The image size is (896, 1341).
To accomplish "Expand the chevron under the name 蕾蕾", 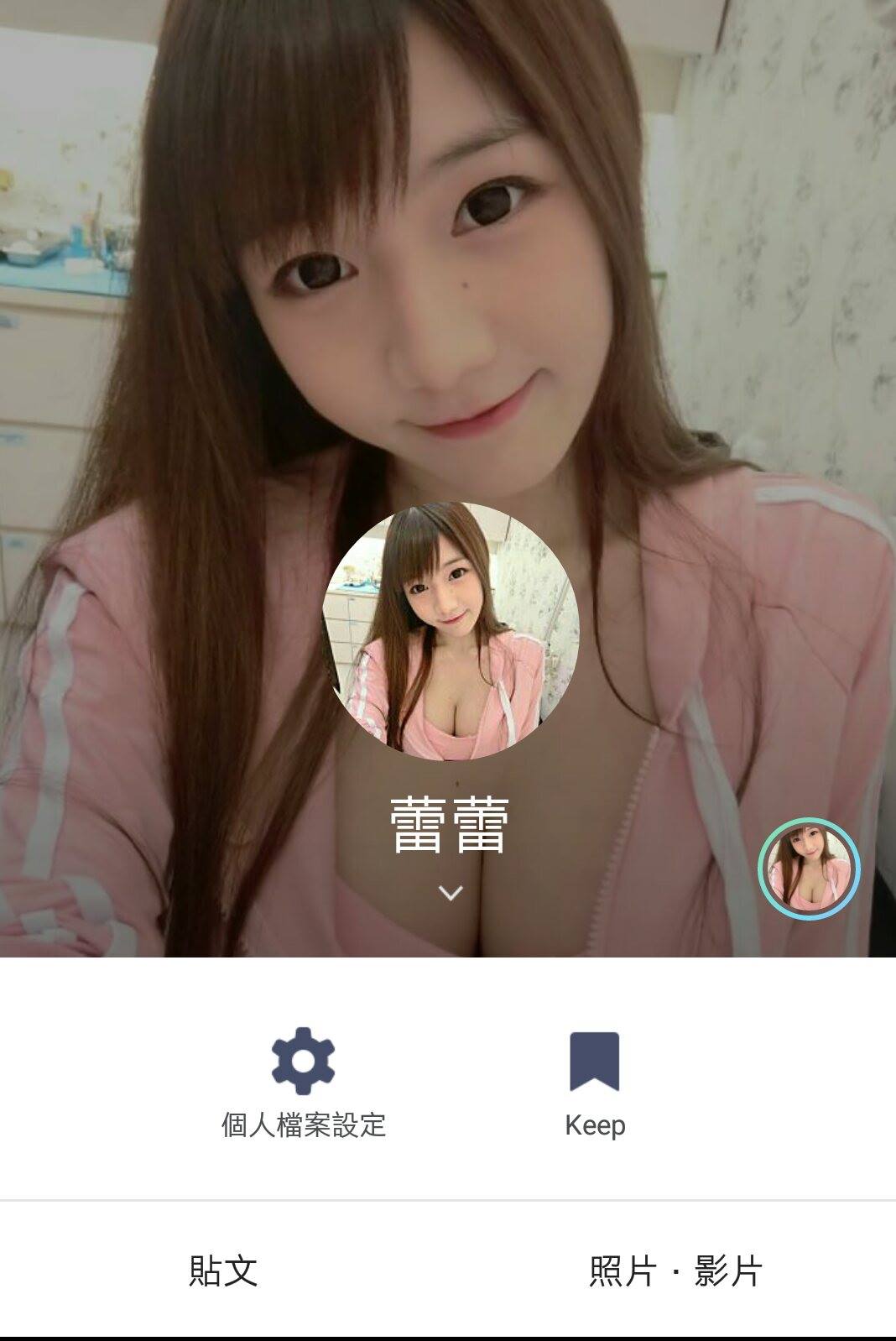I will 451,893.
